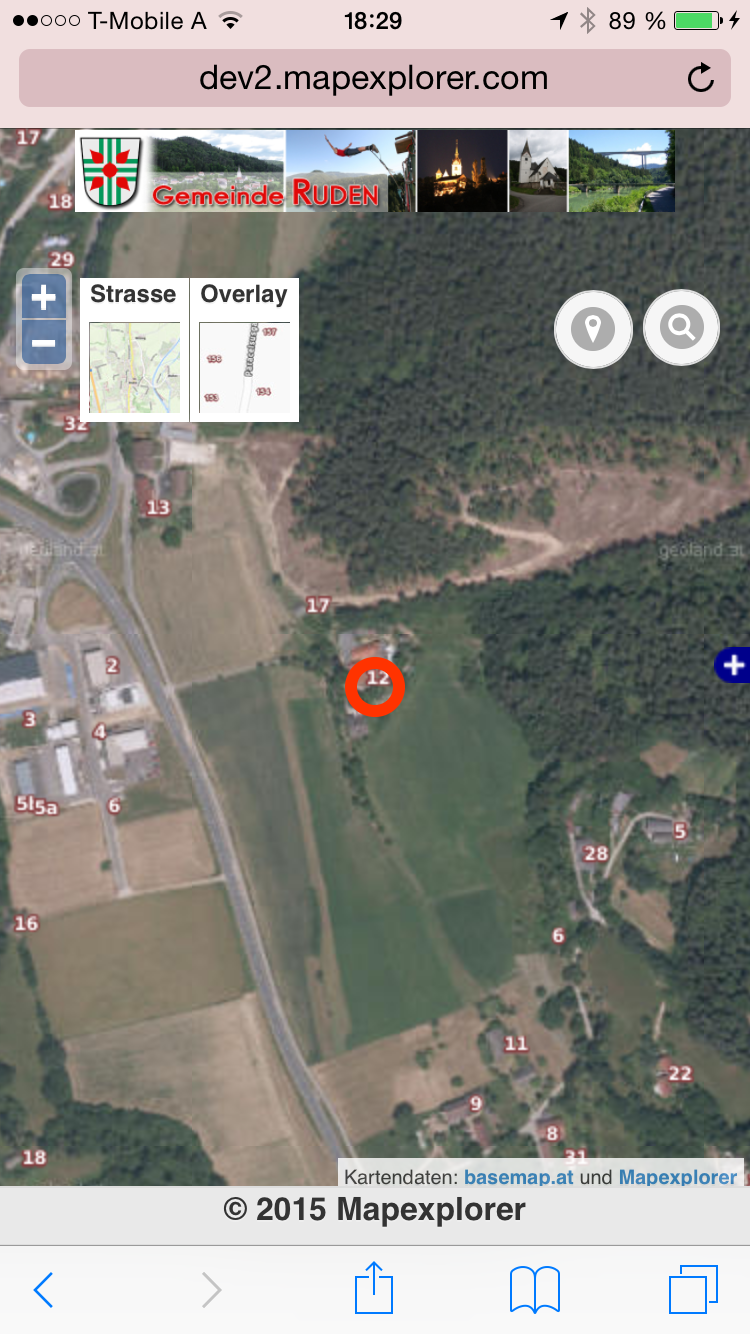Viewport: 750px width, 1334px height.
Task: Select the Overlay map layer
Action: [x=244, y=350]
